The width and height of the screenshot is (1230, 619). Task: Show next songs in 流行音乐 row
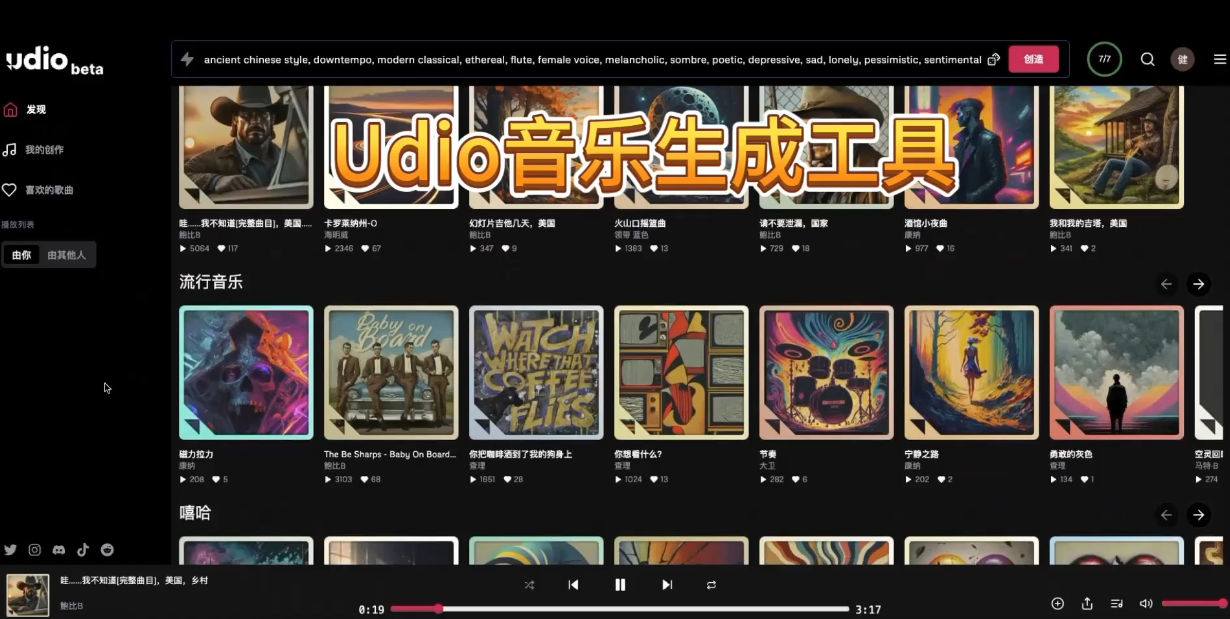coord(1198,284)
